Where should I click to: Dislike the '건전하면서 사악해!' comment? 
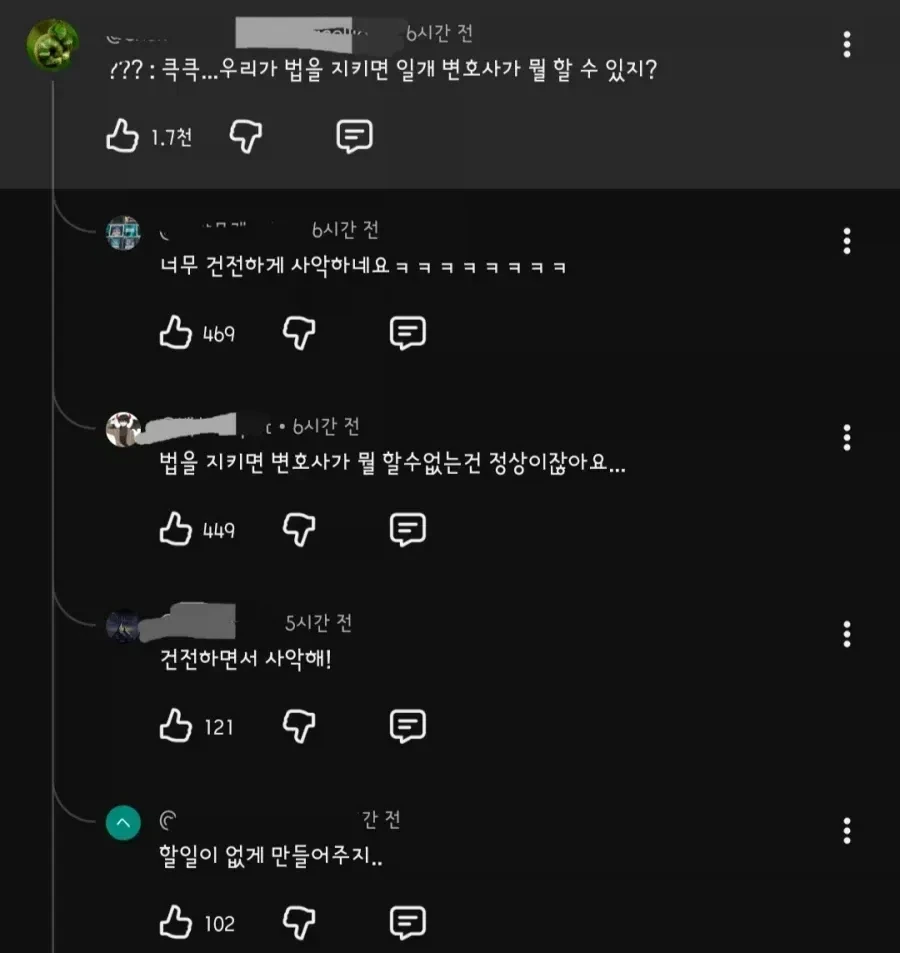click(300, 726)
